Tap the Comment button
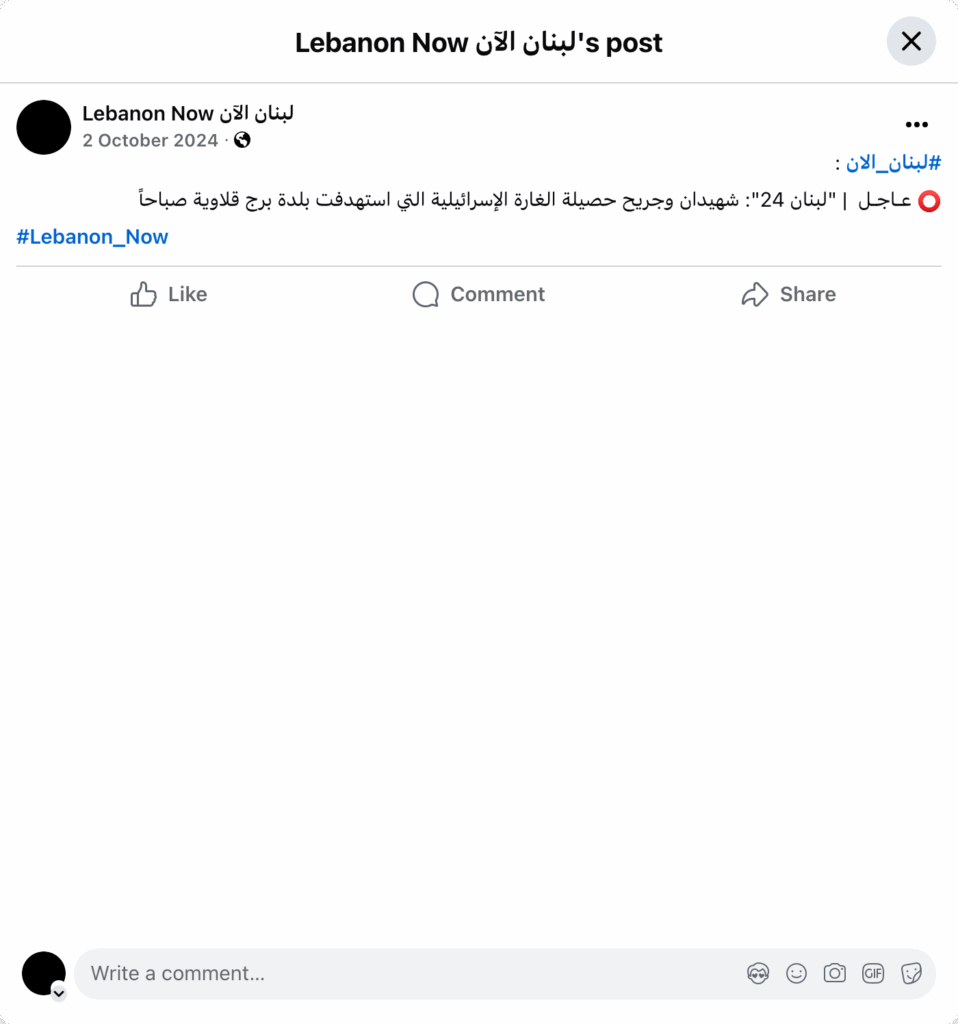This screenshot has height=1024, width=958. [x=478, y=294]
